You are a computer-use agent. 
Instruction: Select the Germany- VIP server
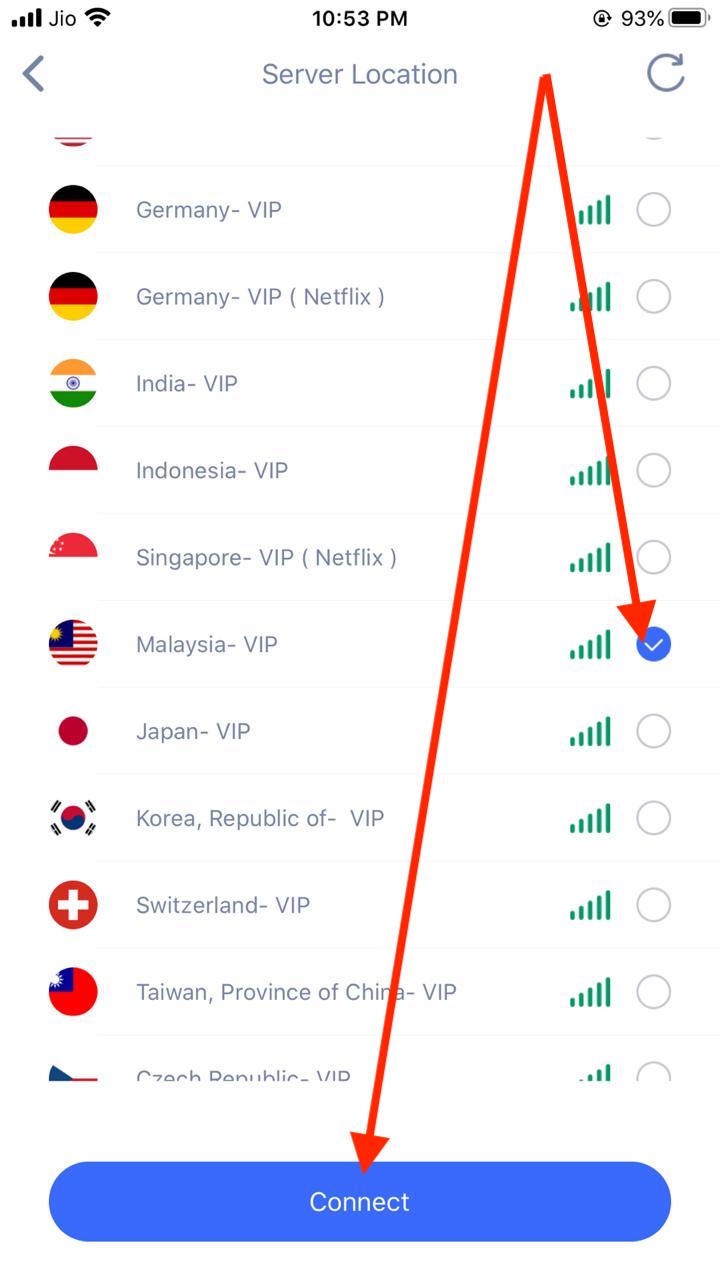pyautogui.click(x=360, y=210)
